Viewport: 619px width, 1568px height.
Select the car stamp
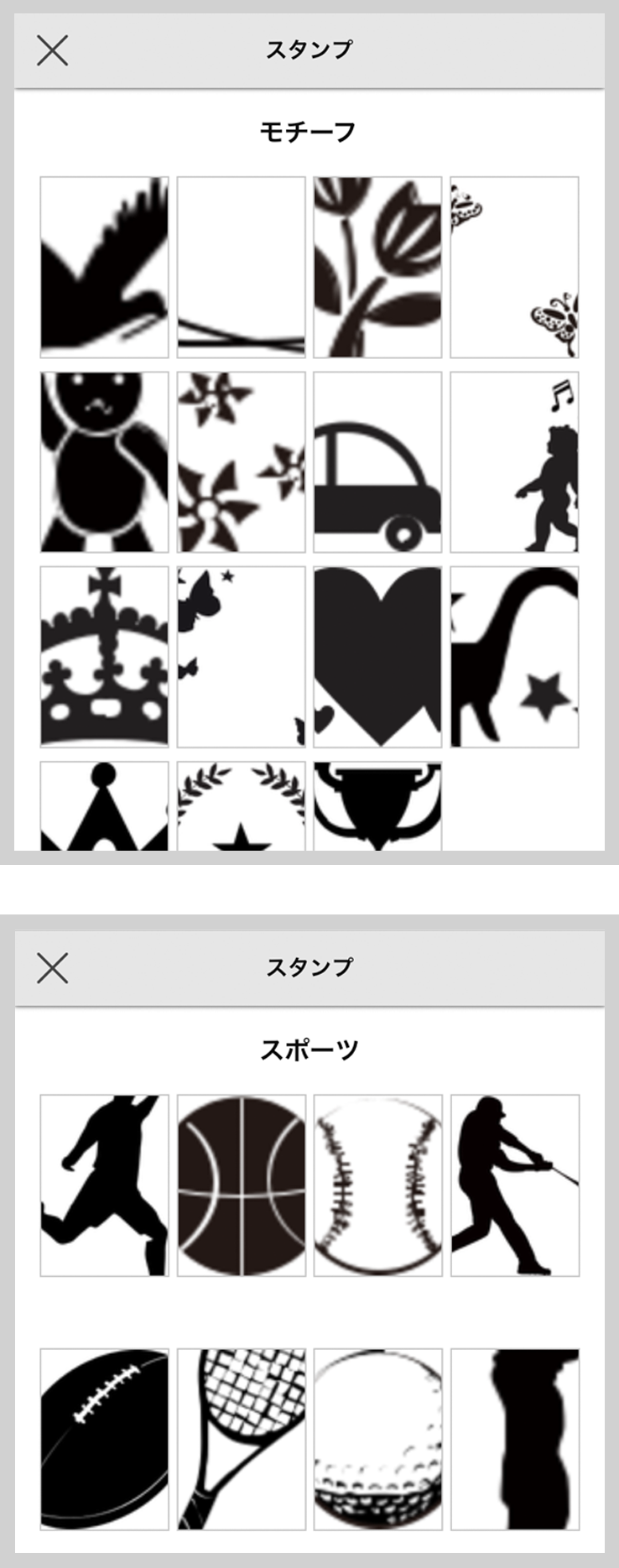coord(377,462)
